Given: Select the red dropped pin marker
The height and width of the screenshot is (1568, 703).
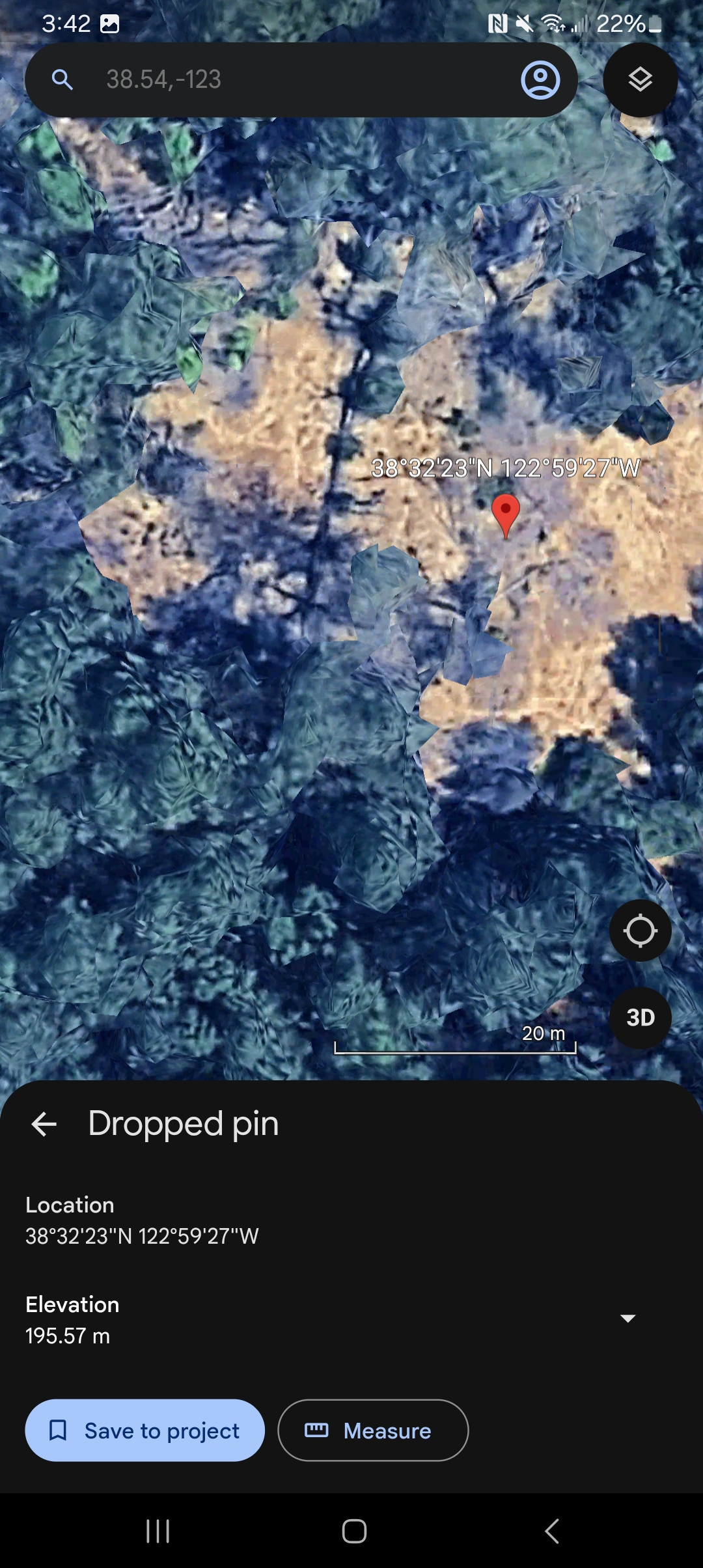Looking at the screenshot, I should coord(506,516).
